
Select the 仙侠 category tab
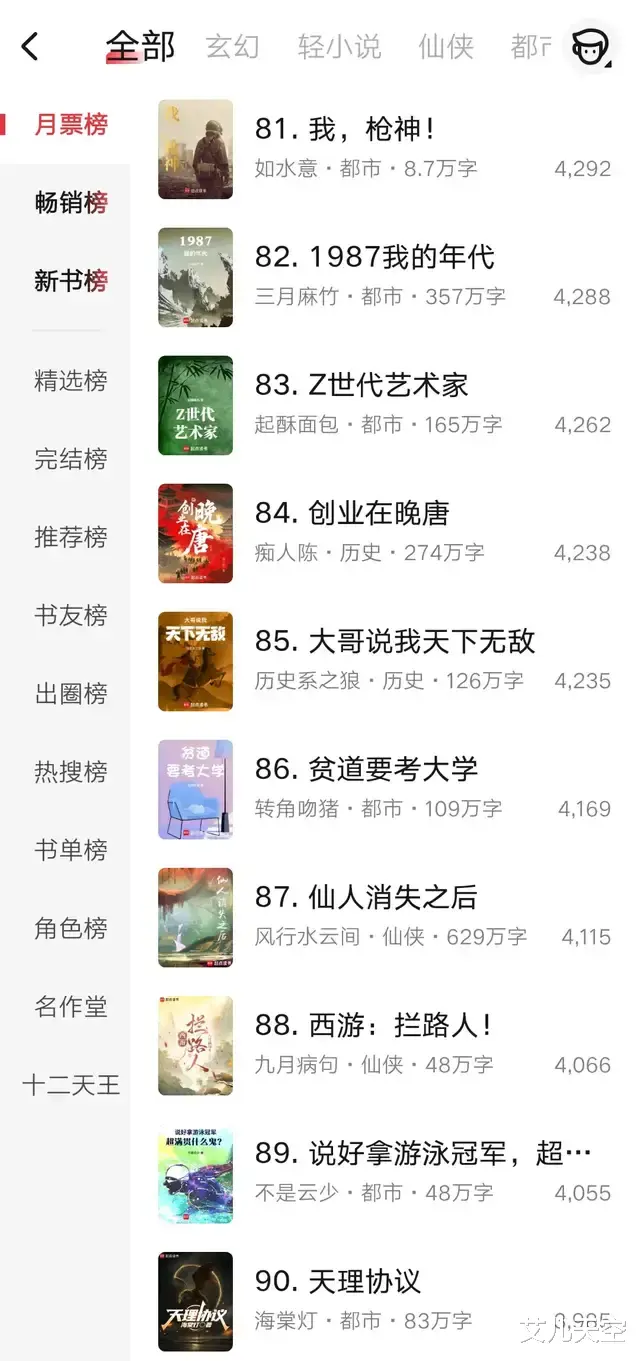tap(446, 46)
